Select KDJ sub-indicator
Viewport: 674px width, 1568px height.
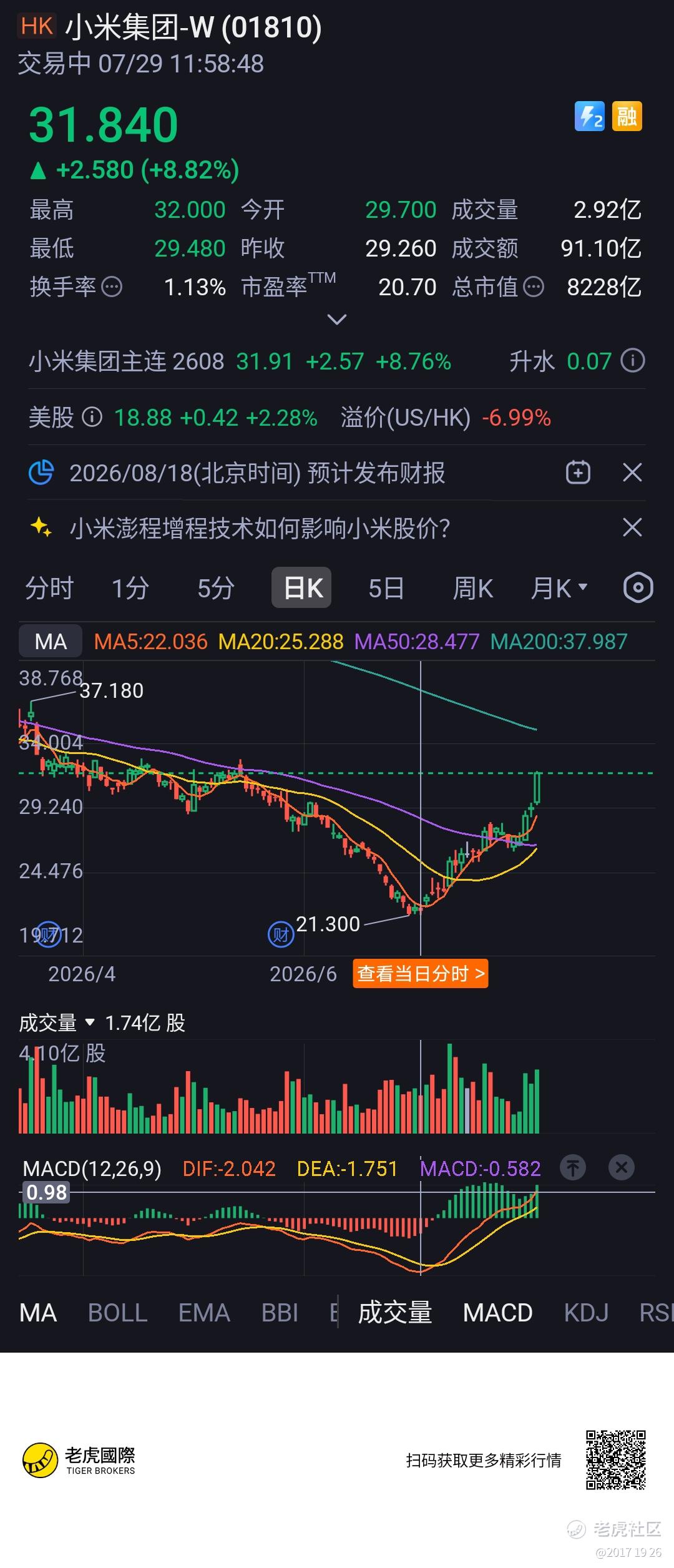pos(586,1313)
